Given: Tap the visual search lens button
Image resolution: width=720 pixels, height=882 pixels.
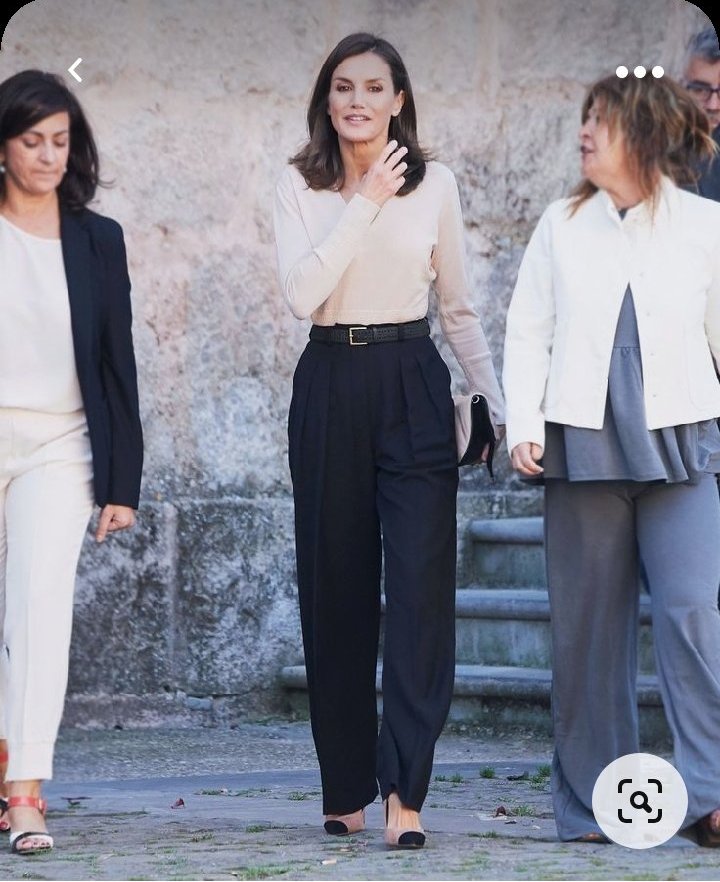Looking at the screenshot, I should click(x=640, y=800).
